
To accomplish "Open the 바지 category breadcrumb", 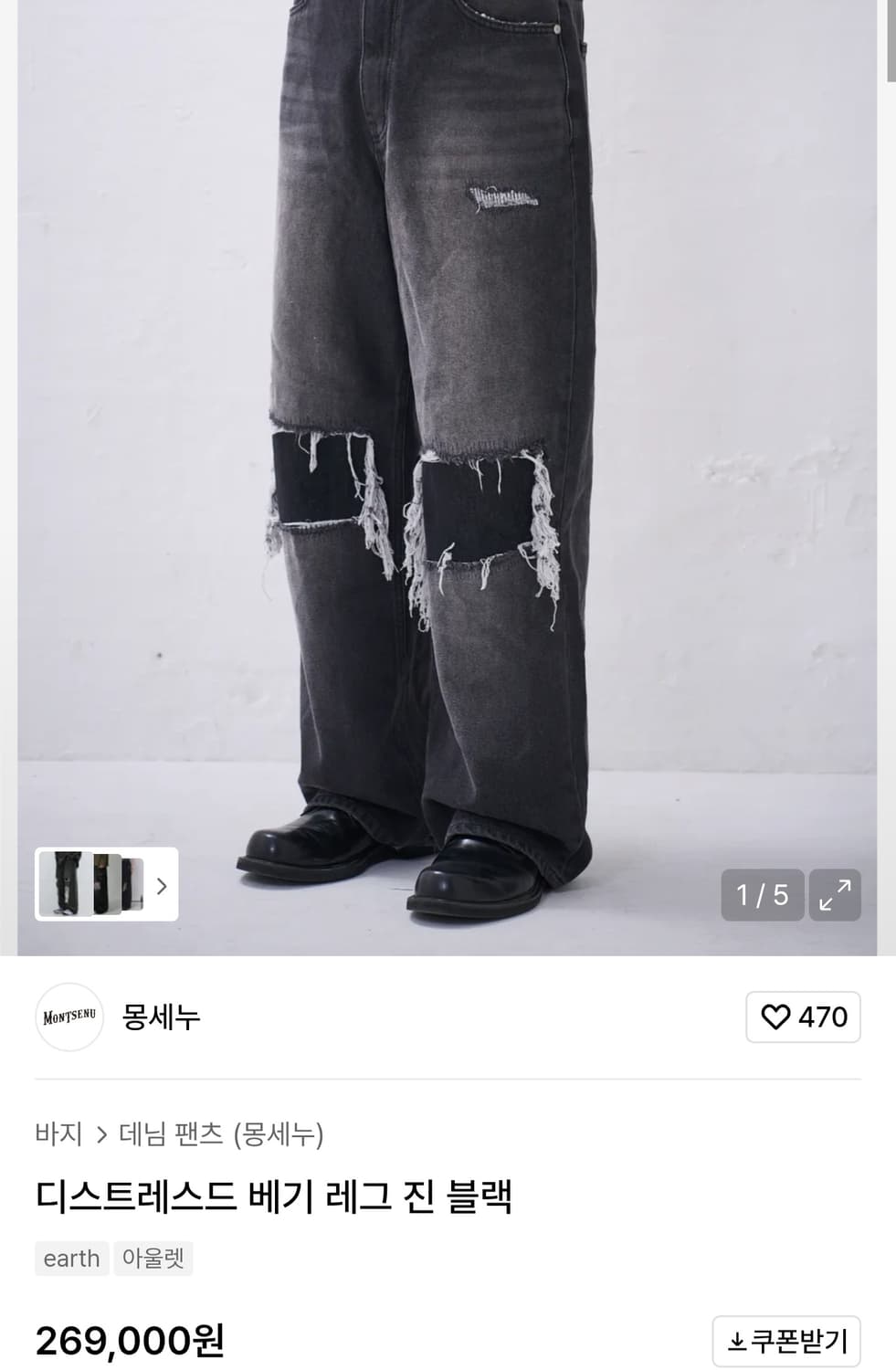I will (x=58, y=1133).
